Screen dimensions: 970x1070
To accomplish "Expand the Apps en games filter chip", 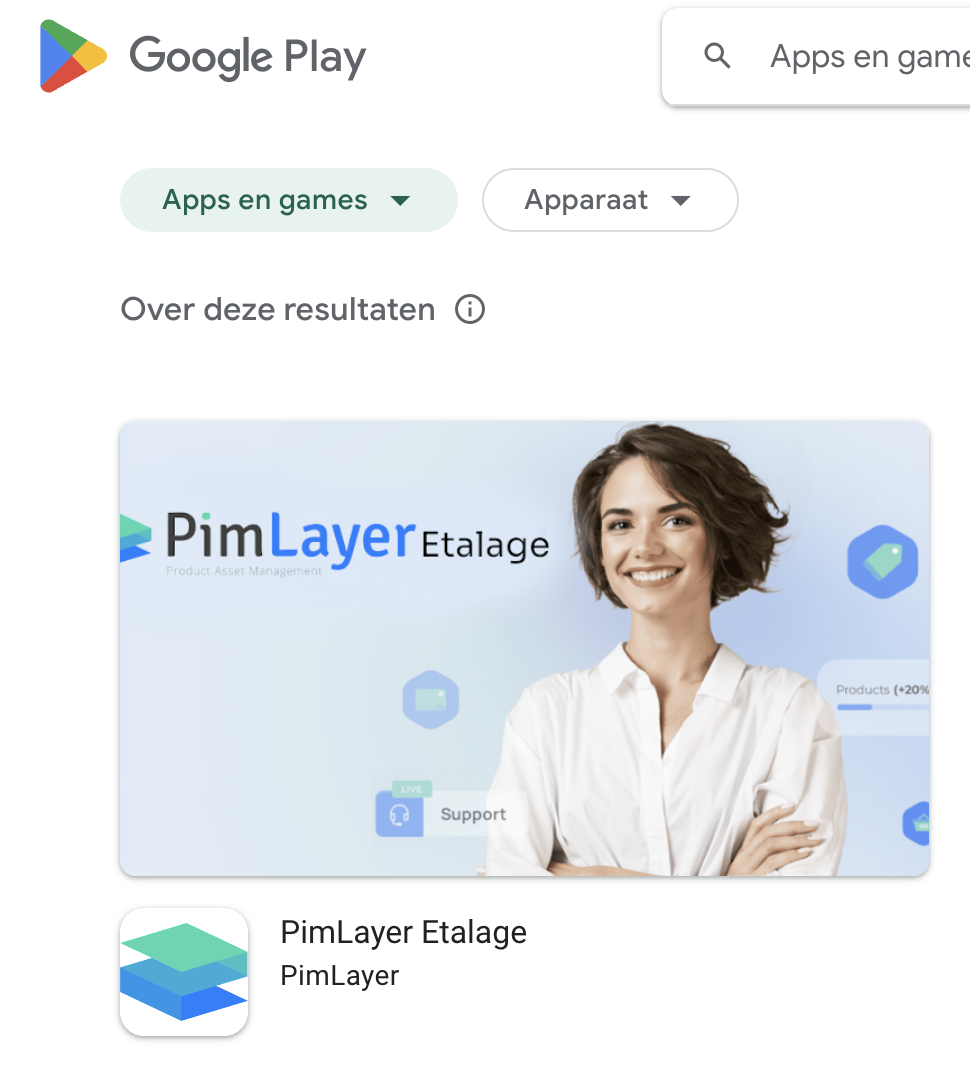I will 288,200.
